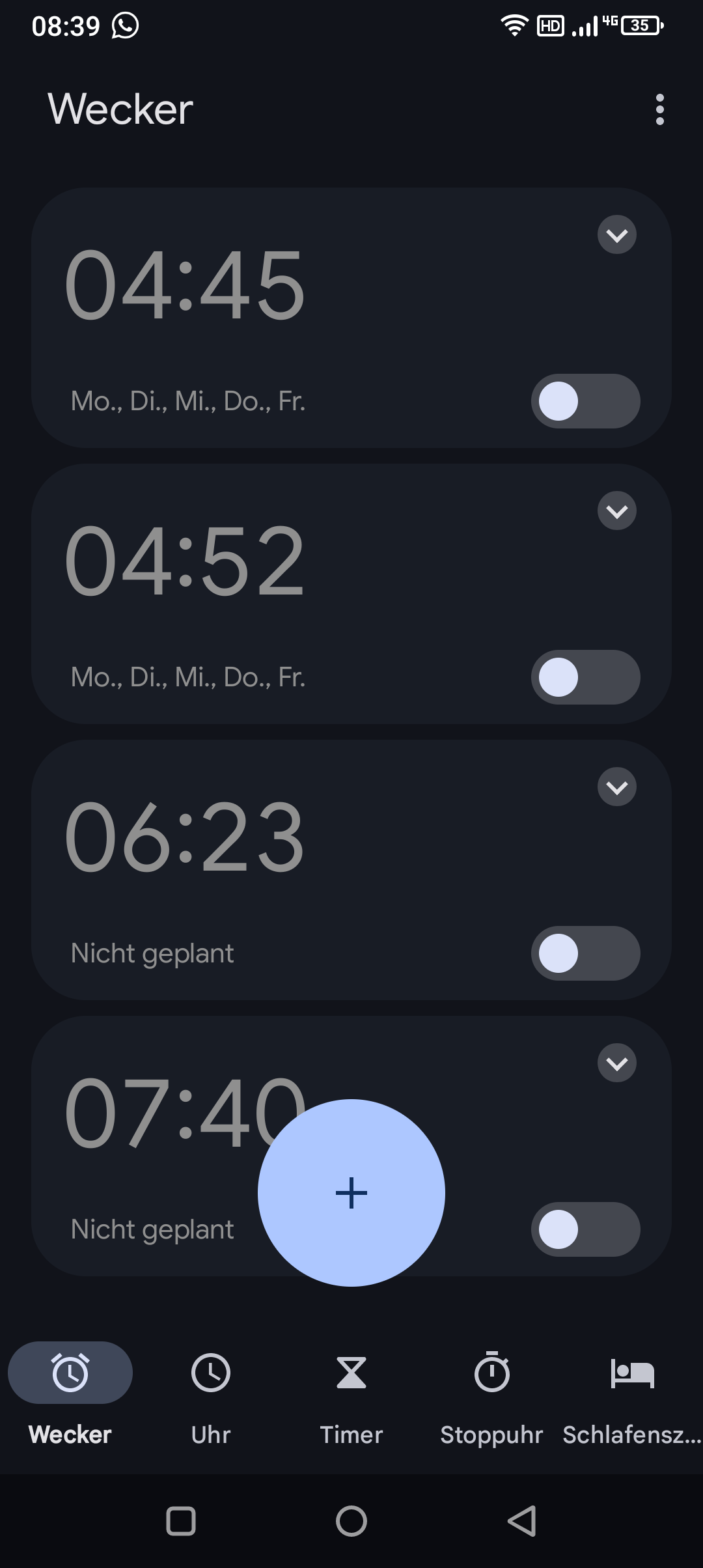Open the overflow menu
Image resolution: width=703 pixels, height=1568 pixels.
[x=659, y=109]
